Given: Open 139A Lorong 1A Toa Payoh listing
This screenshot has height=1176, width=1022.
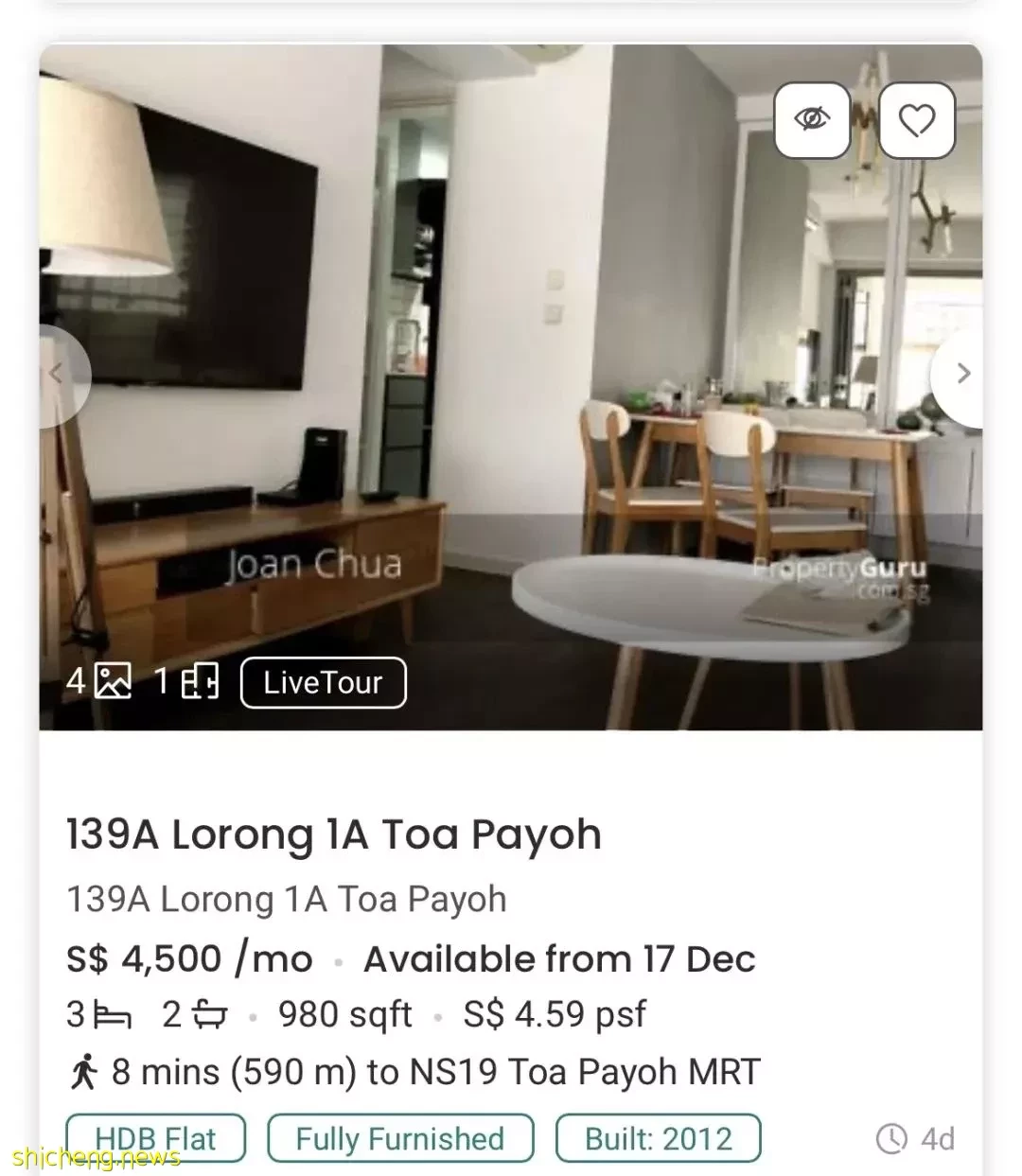Looking at the screenshot, I should tap(333, 834).
